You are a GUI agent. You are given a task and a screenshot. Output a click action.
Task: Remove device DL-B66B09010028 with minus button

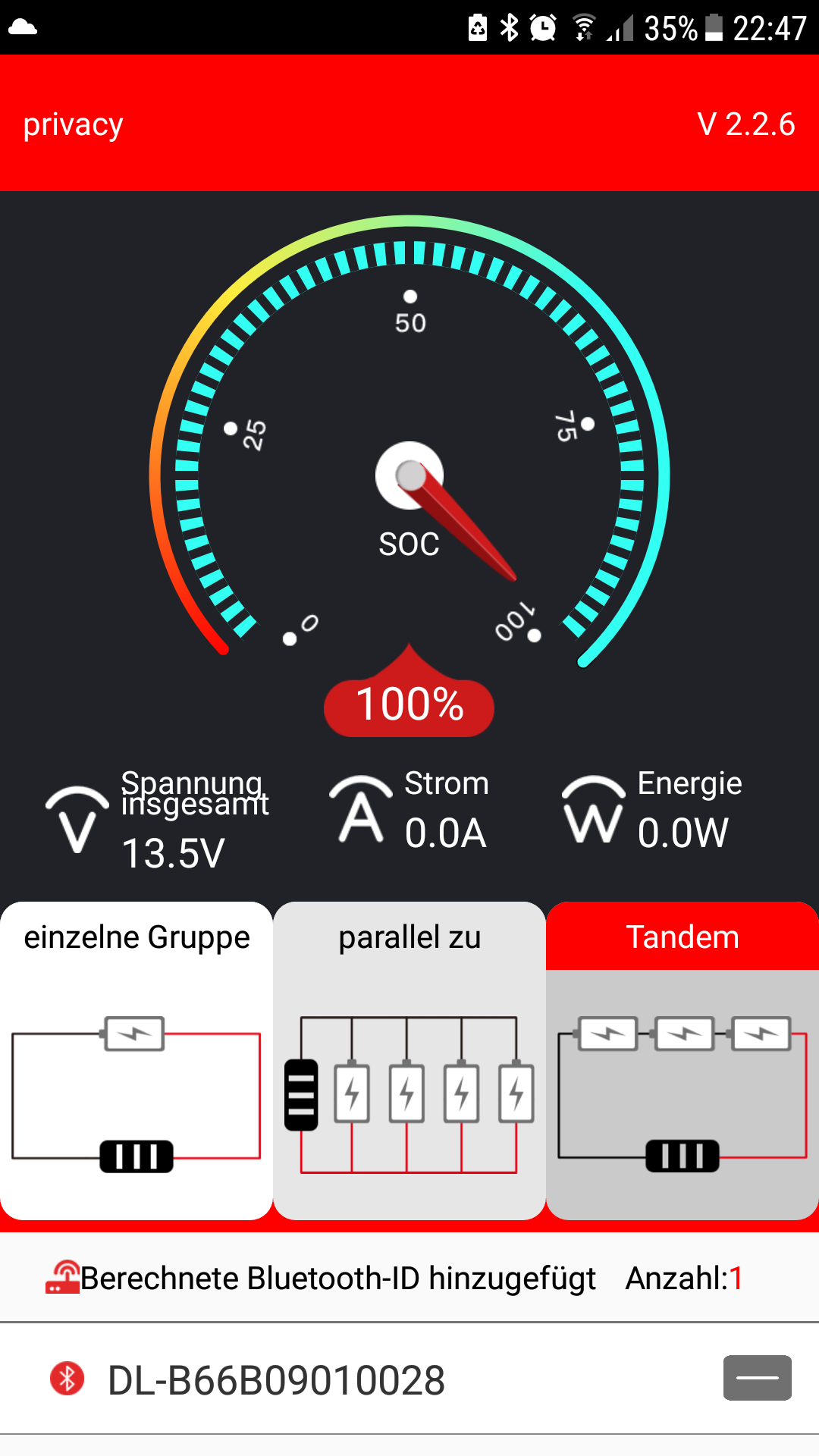coord(757,1377)
